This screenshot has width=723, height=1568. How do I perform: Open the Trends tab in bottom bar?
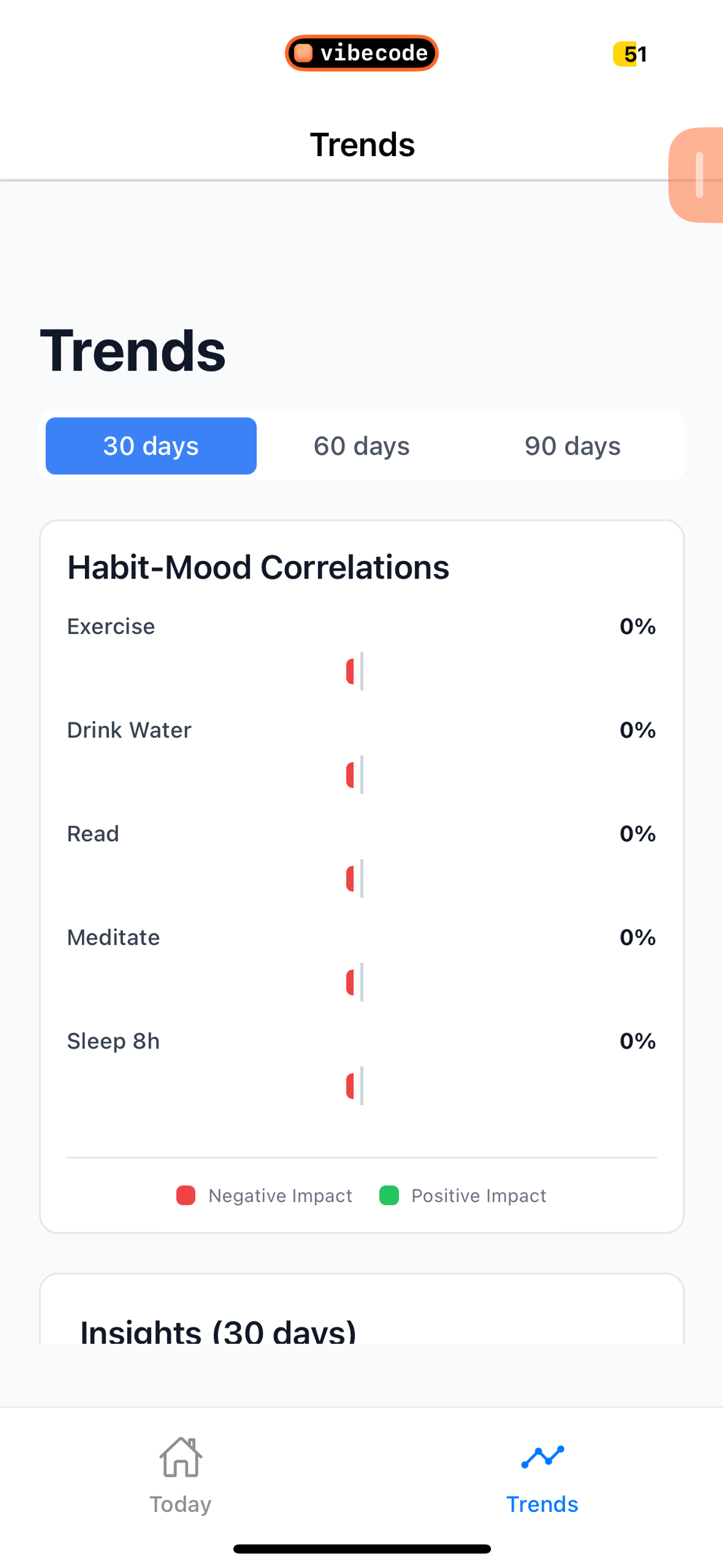(x=542, y=1479)
